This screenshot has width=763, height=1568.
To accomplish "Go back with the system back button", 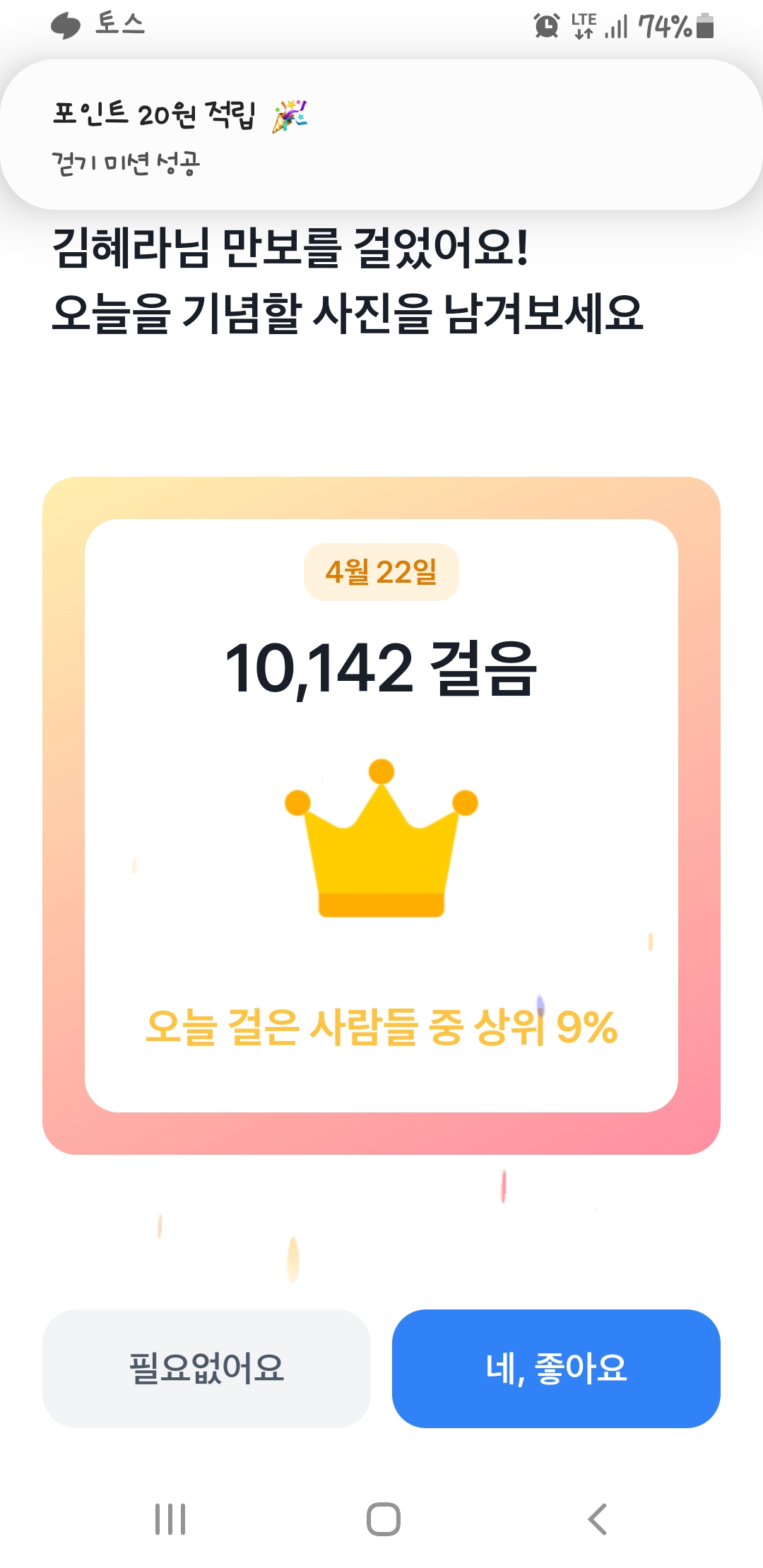I will (597, 1519).
